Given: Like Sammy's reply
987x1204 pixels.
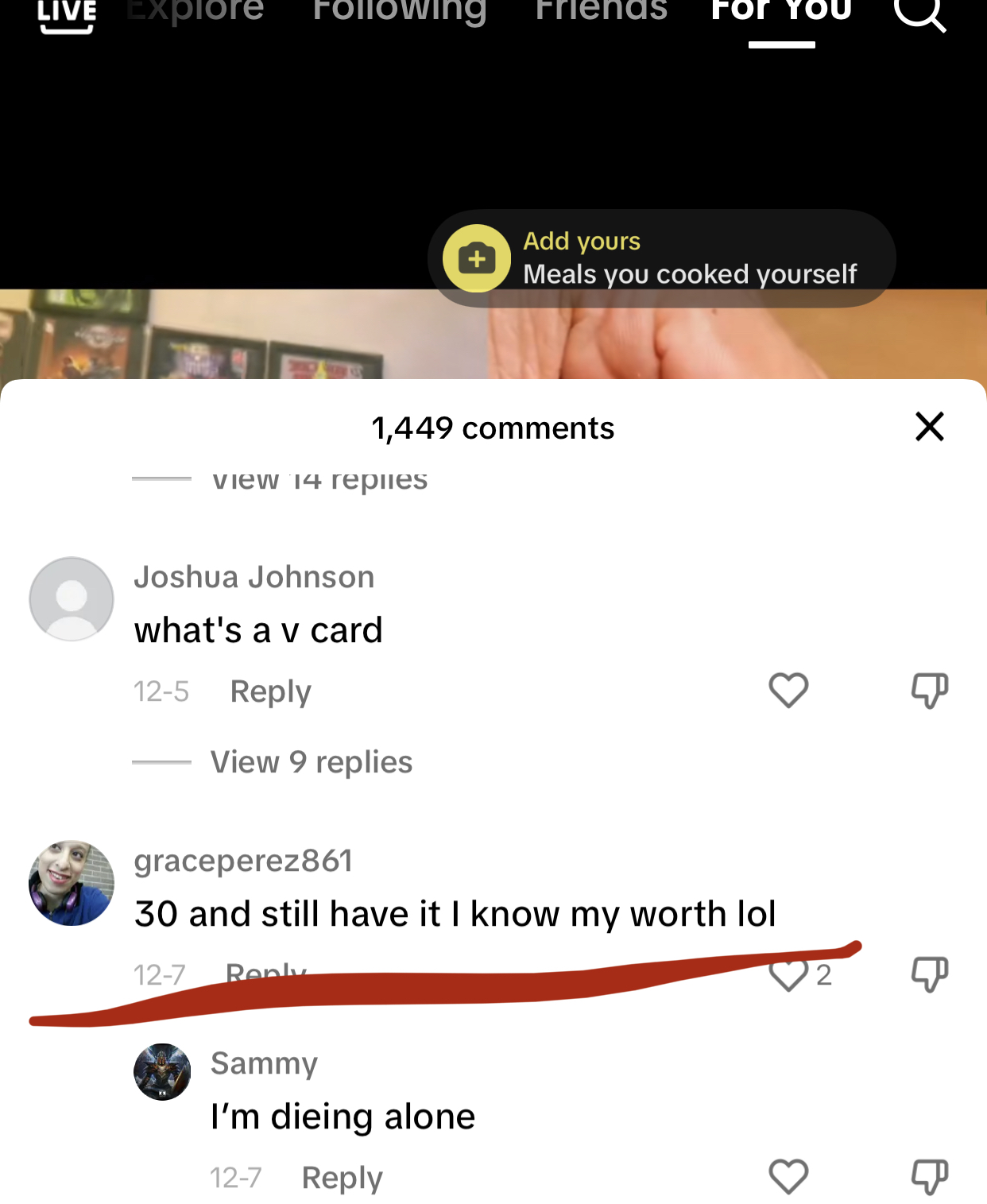Looking at the screenshot, I should 788,1176.
